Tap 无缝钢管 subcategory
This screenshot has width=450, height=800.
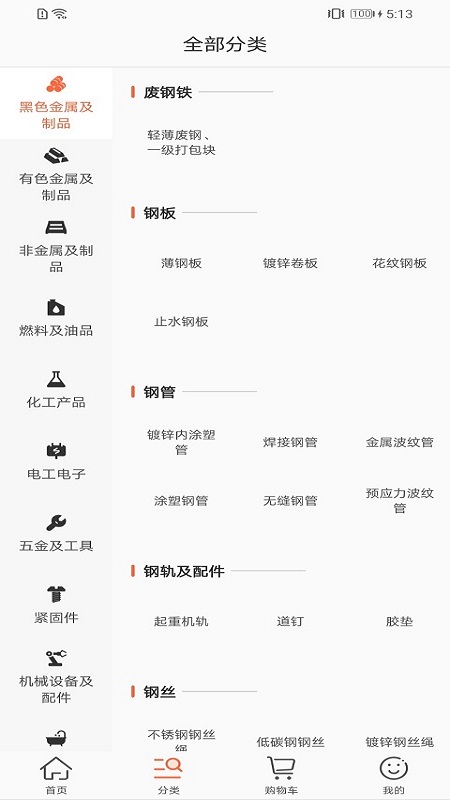(x=290, y=501)
